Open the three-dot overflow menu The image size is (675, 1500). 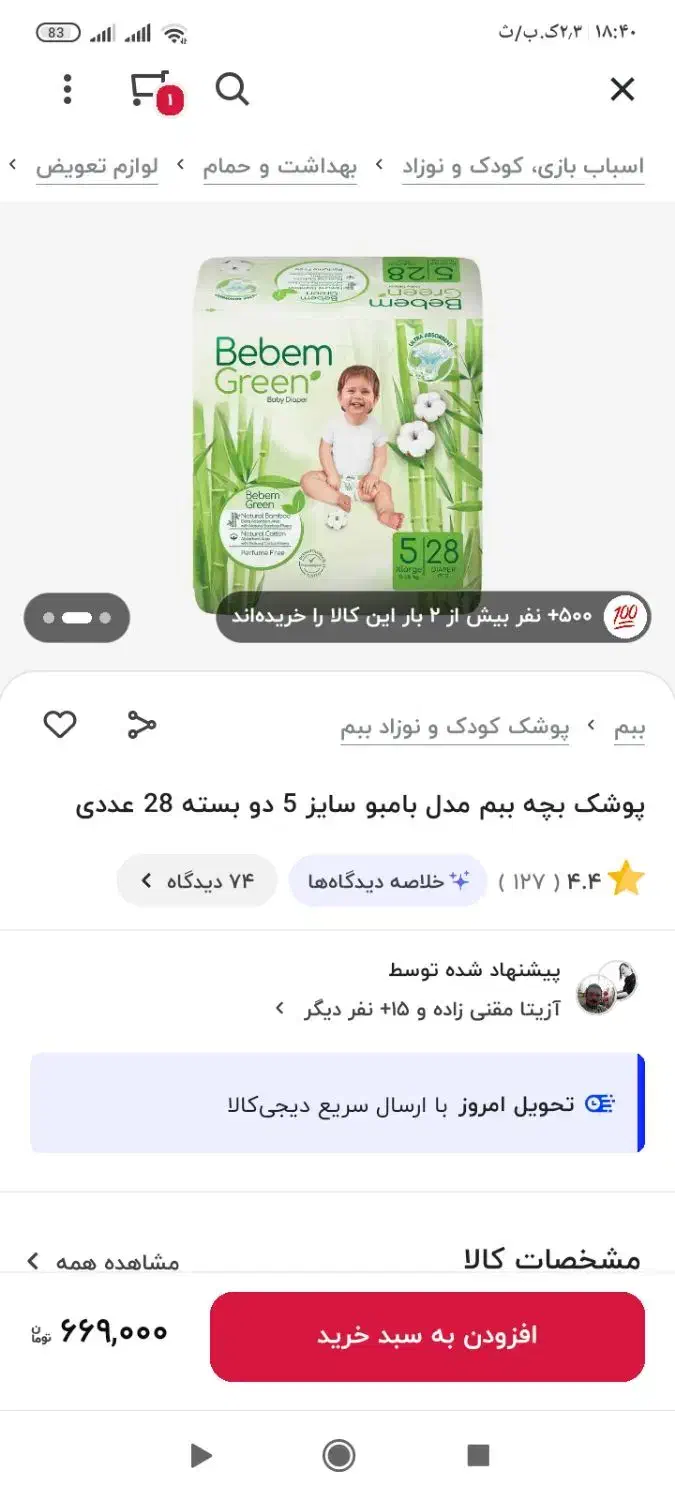tap(67, 90)
